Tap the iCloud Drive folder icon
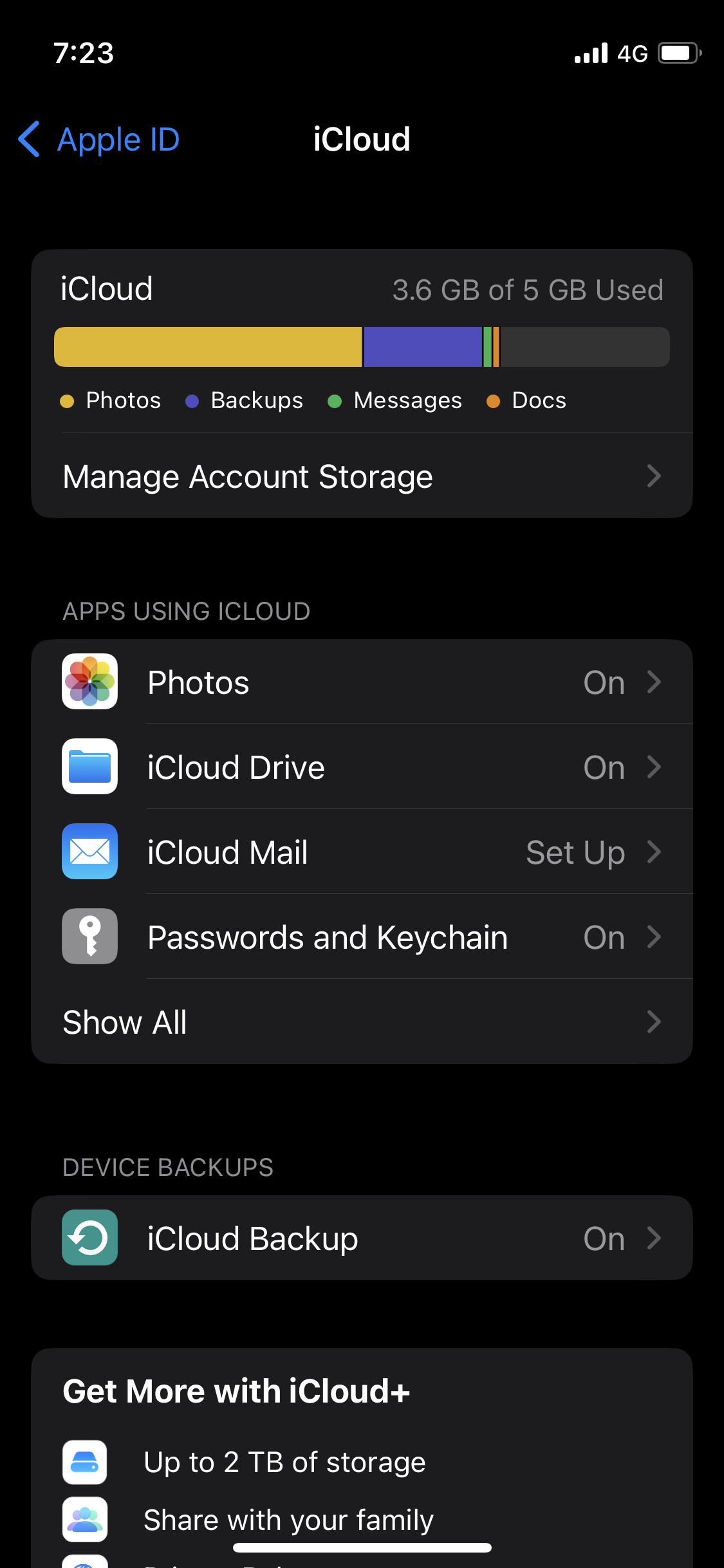Image resolution: width=724 pixels, height=1568 pixels. (x=89, y=767)
